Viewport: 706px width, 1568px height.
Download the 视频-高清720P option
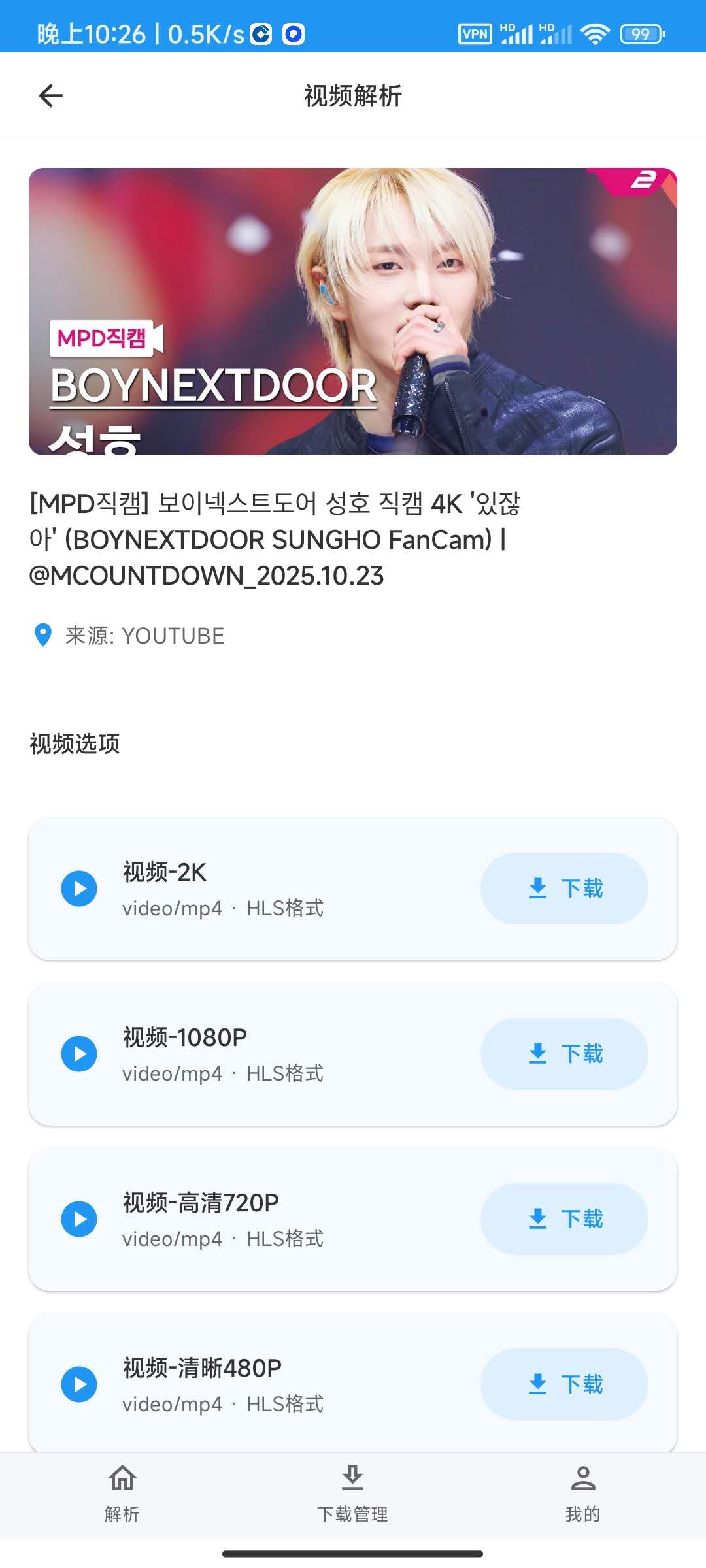click(564, 1219)
